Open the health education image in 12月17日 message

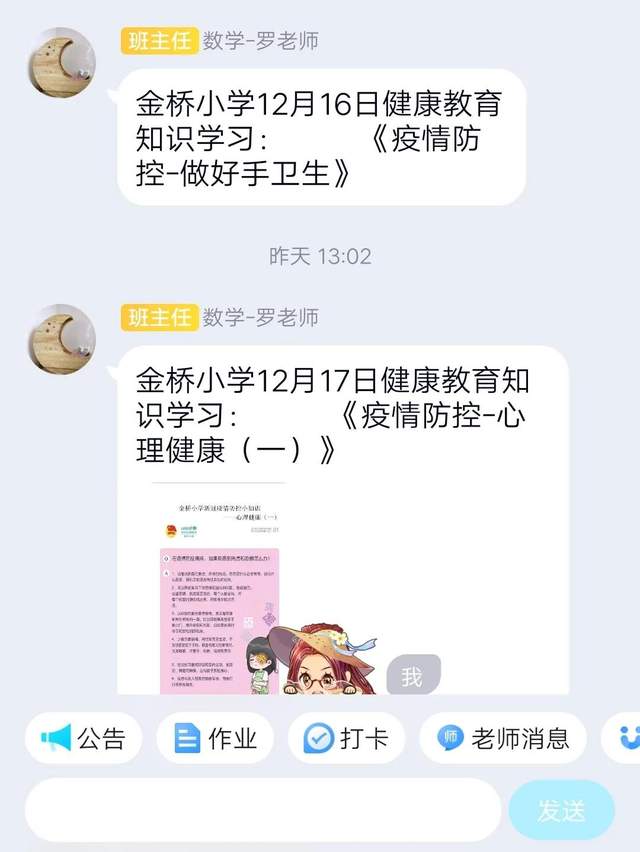pos(220,588)
